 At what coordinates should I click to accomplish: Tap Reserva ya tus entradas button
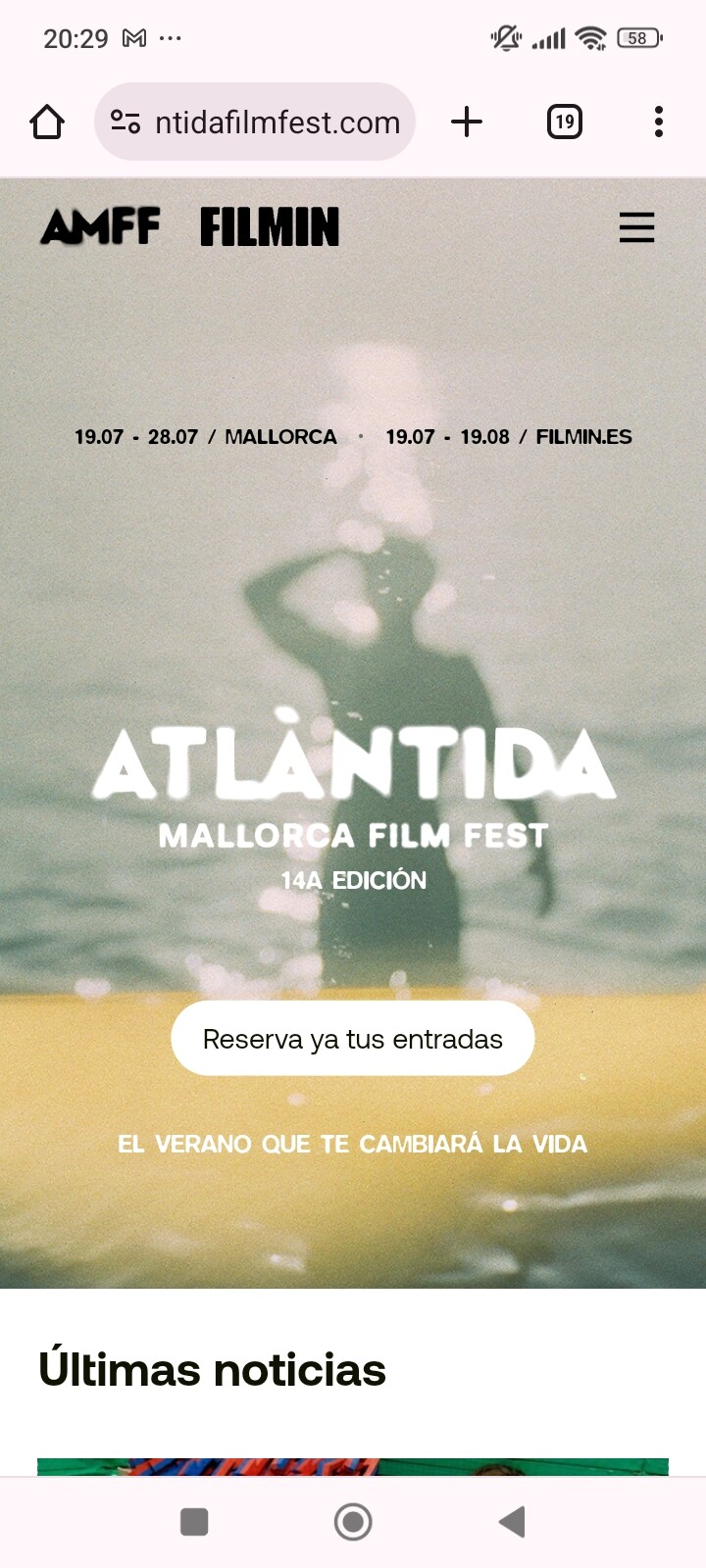(353, 1039)
